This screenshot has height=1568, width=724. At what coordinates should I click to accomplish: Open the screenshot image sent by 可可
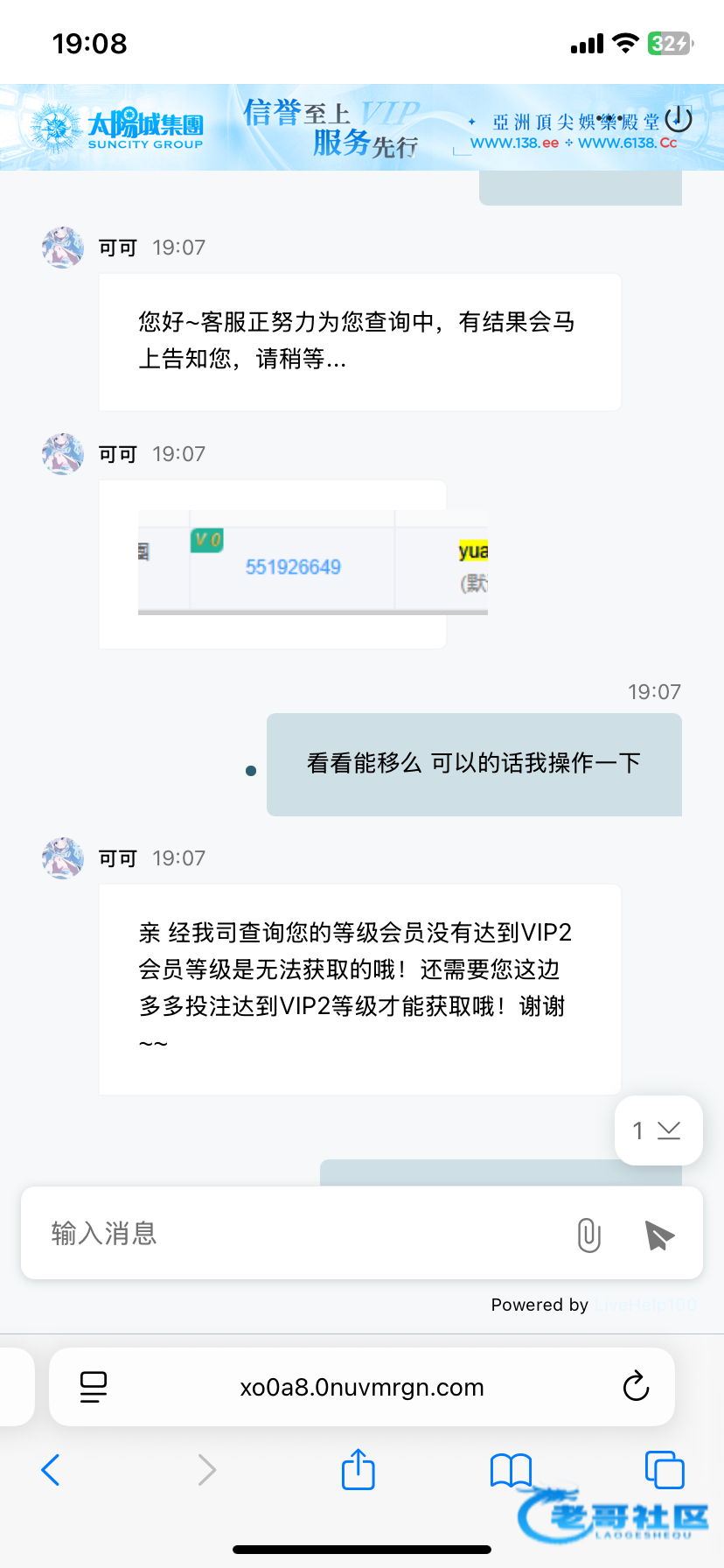coord(312,563)
